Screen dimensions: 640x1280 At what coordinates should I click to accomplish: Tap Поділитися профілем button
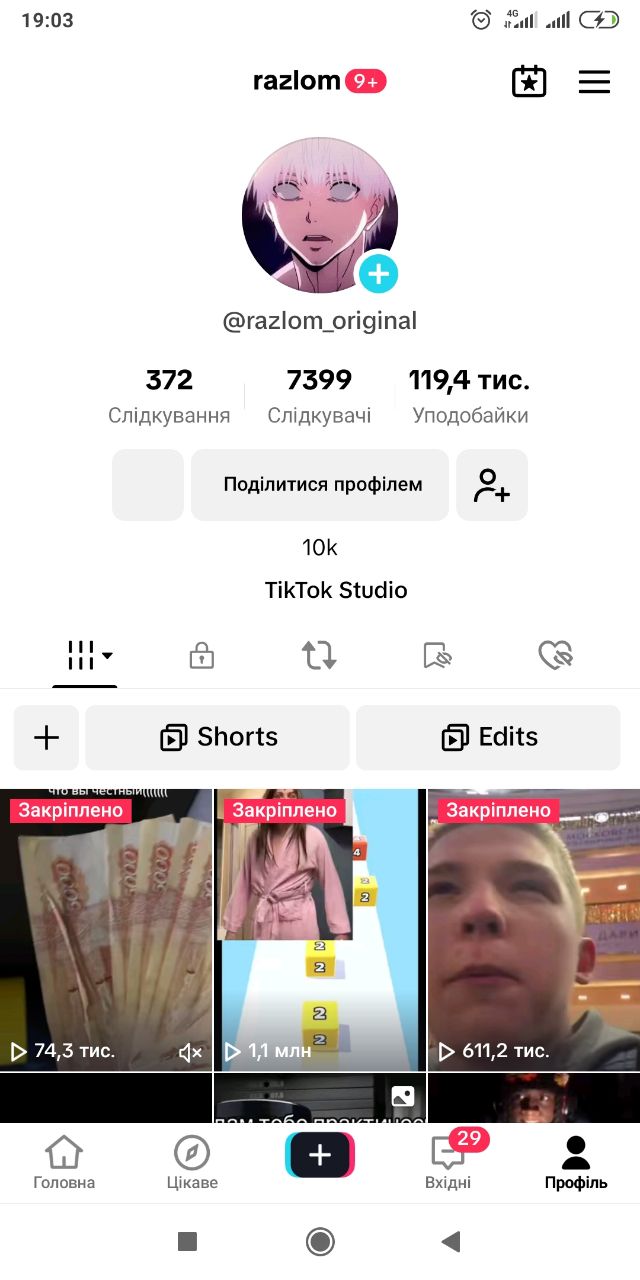point(320,485)
